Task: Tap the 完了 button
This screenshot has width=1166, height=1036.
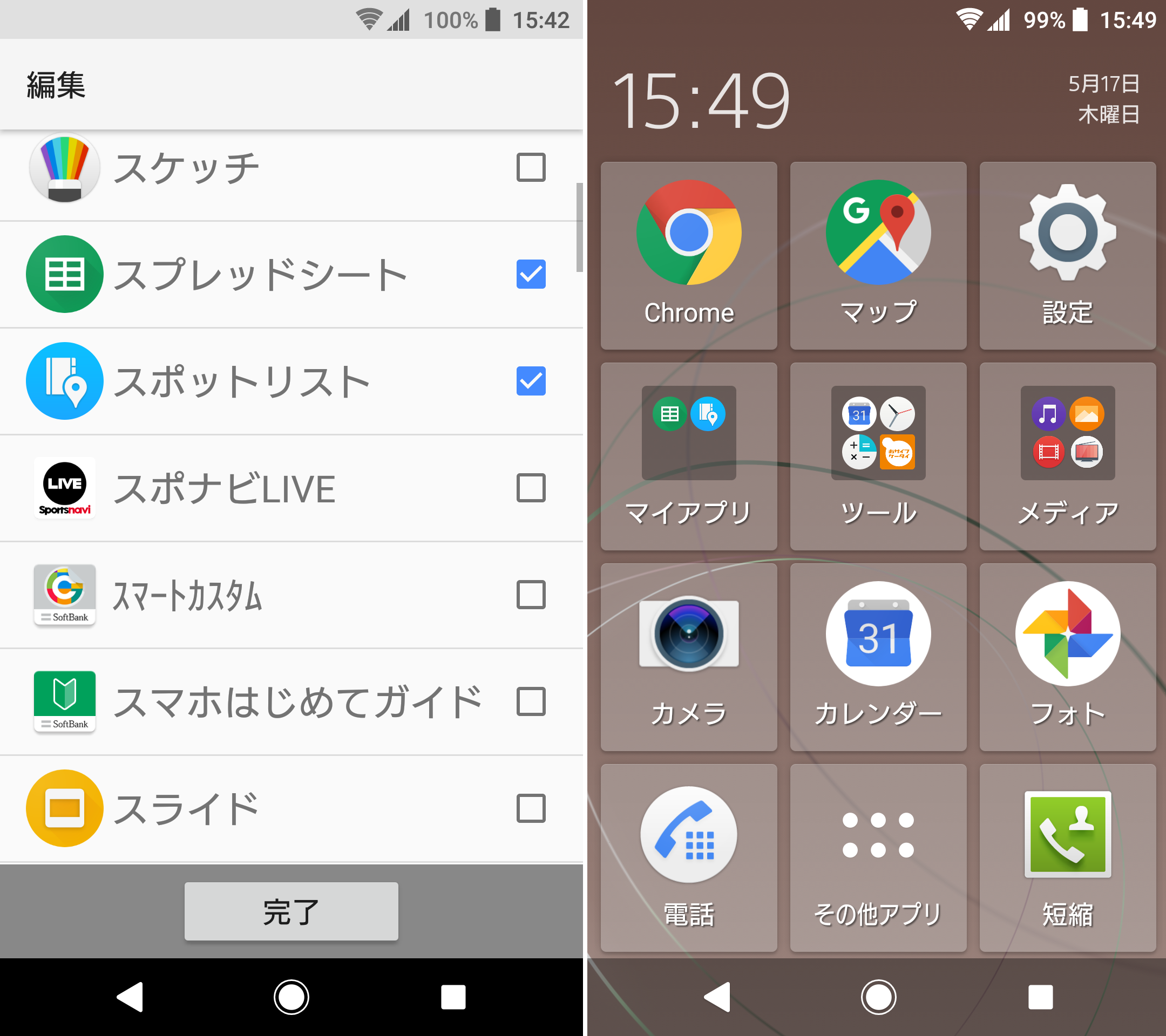Action: [x=291, y=911]
